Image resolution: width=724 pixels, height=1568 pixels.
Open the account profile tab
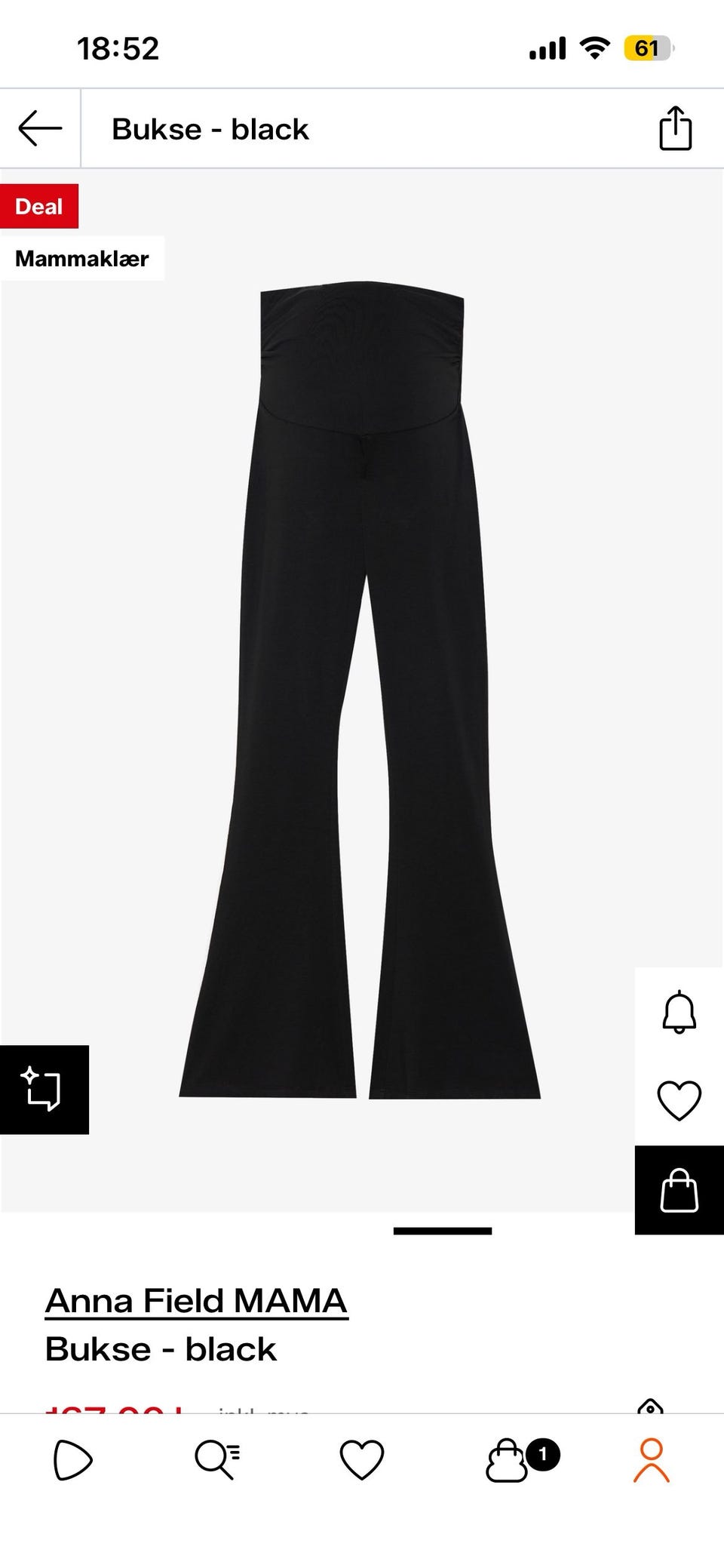coord(651,1460)
